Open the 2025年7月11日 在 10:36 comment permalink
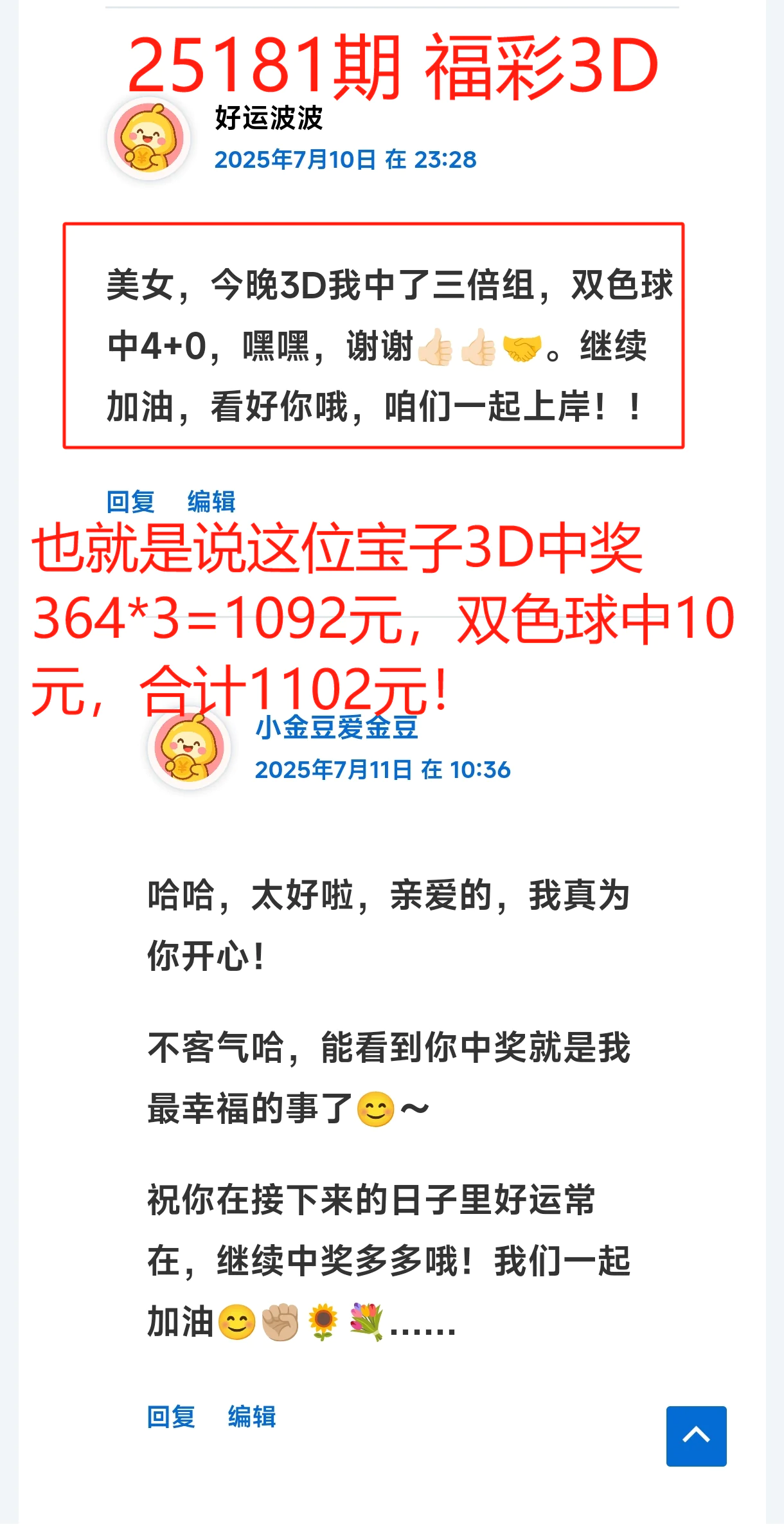This screenshot has height=1529, width=784. pyautogui.click(x=382, y=770)
